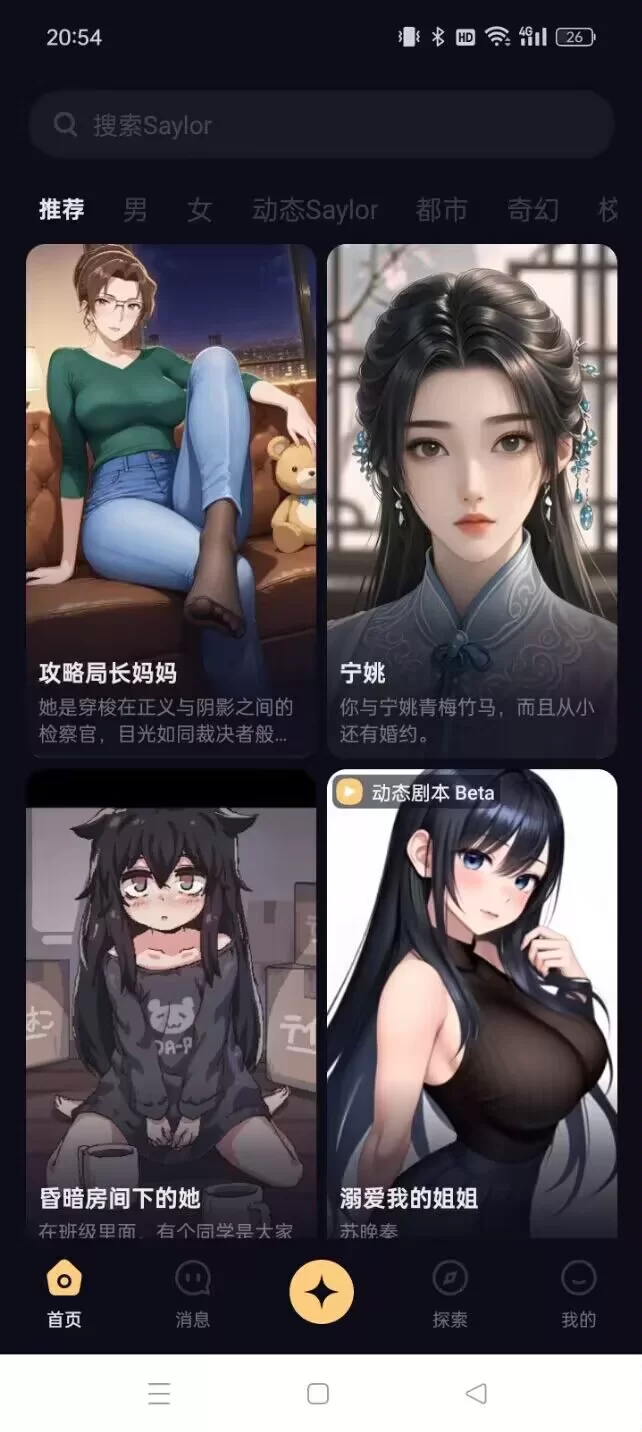
Task: Select the 推荐 tab
Action: coord(62,210)
